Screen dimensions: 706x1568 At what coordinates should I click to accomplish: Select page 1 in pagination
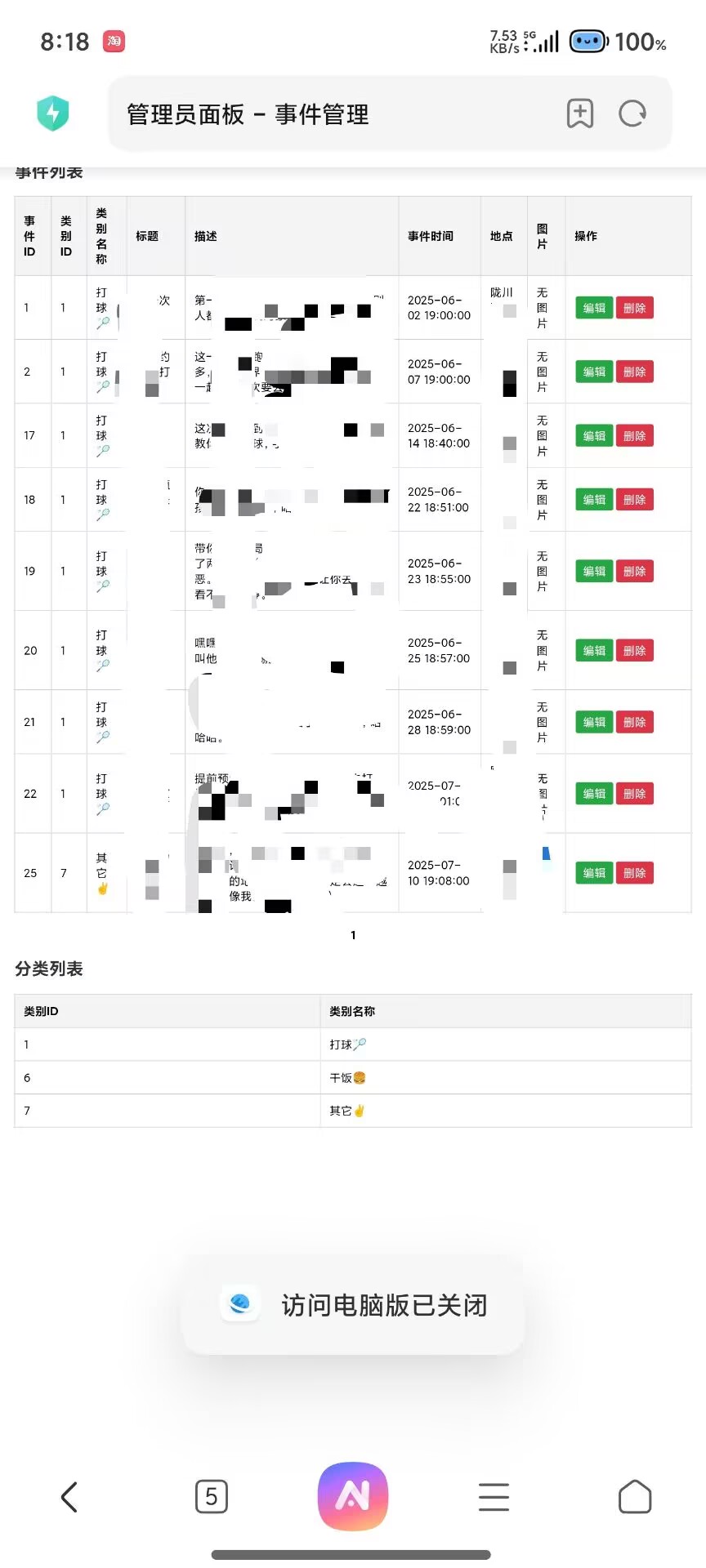[x=353, y=935]
